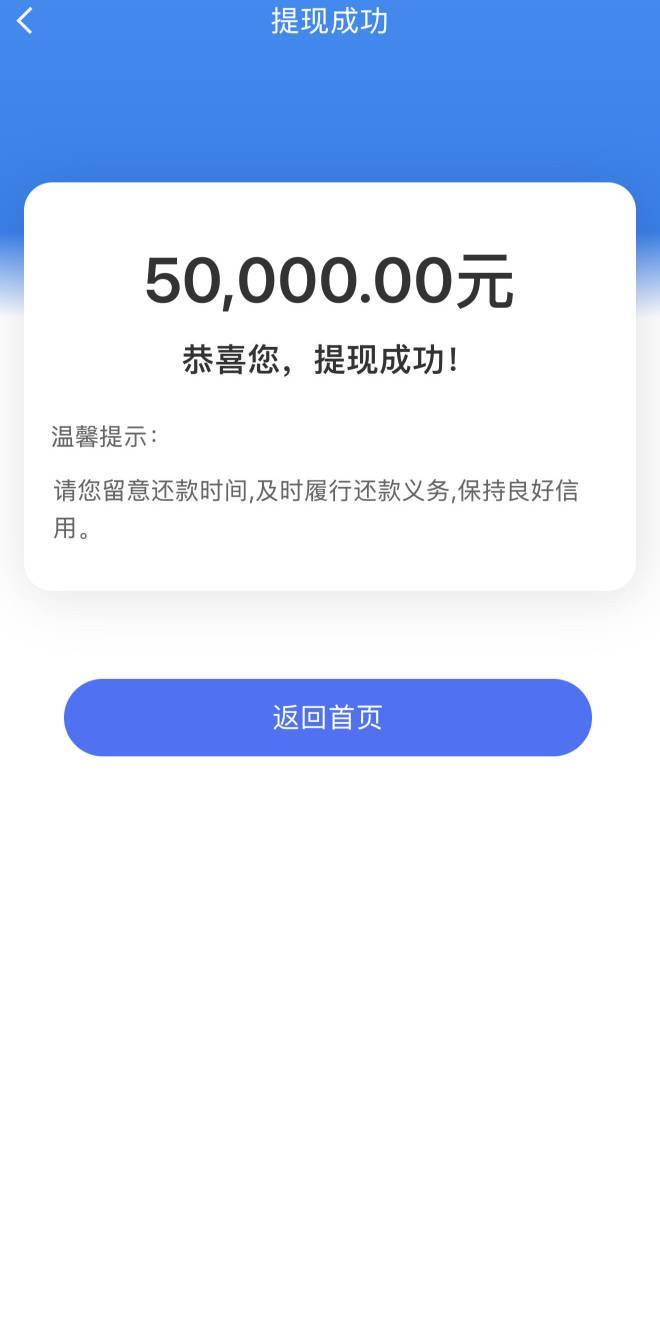Go back using the top-left arrow

[x=25, y=20]
